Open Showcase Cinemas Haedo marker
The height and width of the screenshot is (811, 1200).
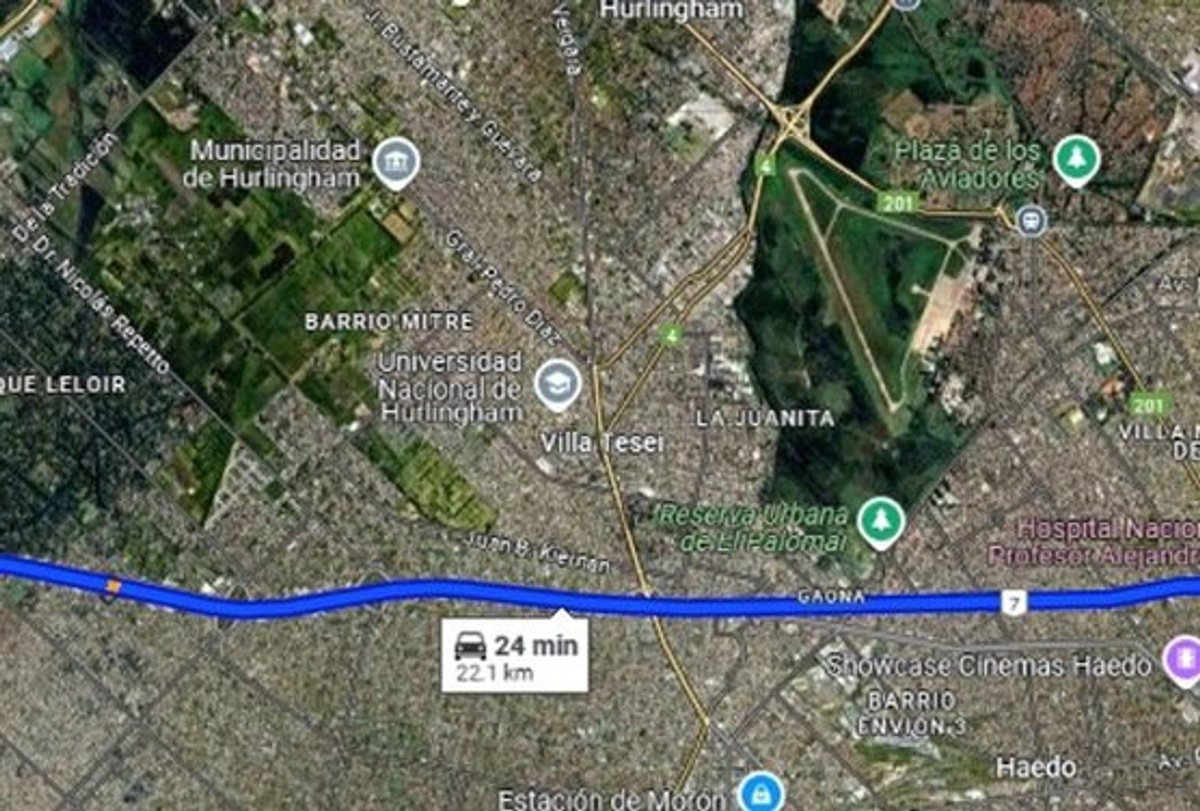click(x=1184, y=662)
